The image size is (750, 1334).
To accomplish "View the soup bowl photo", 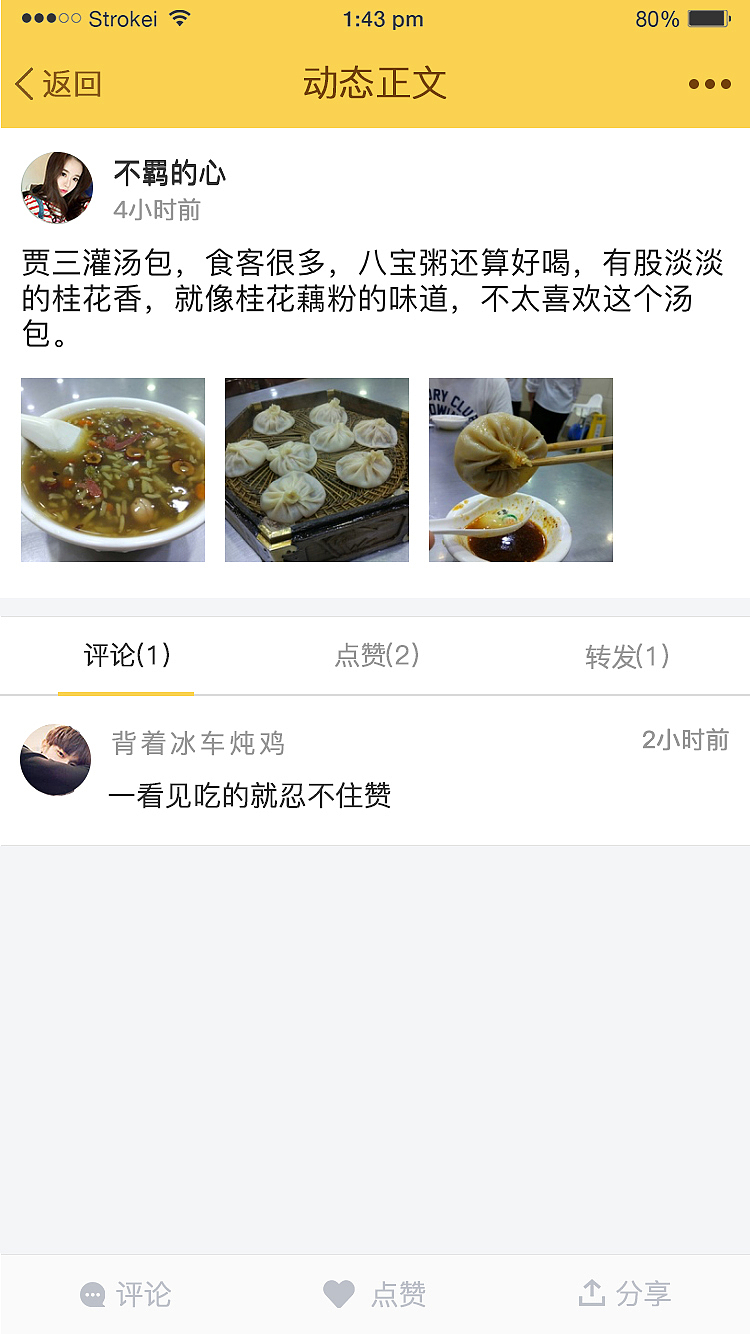I will coord(112,469).
